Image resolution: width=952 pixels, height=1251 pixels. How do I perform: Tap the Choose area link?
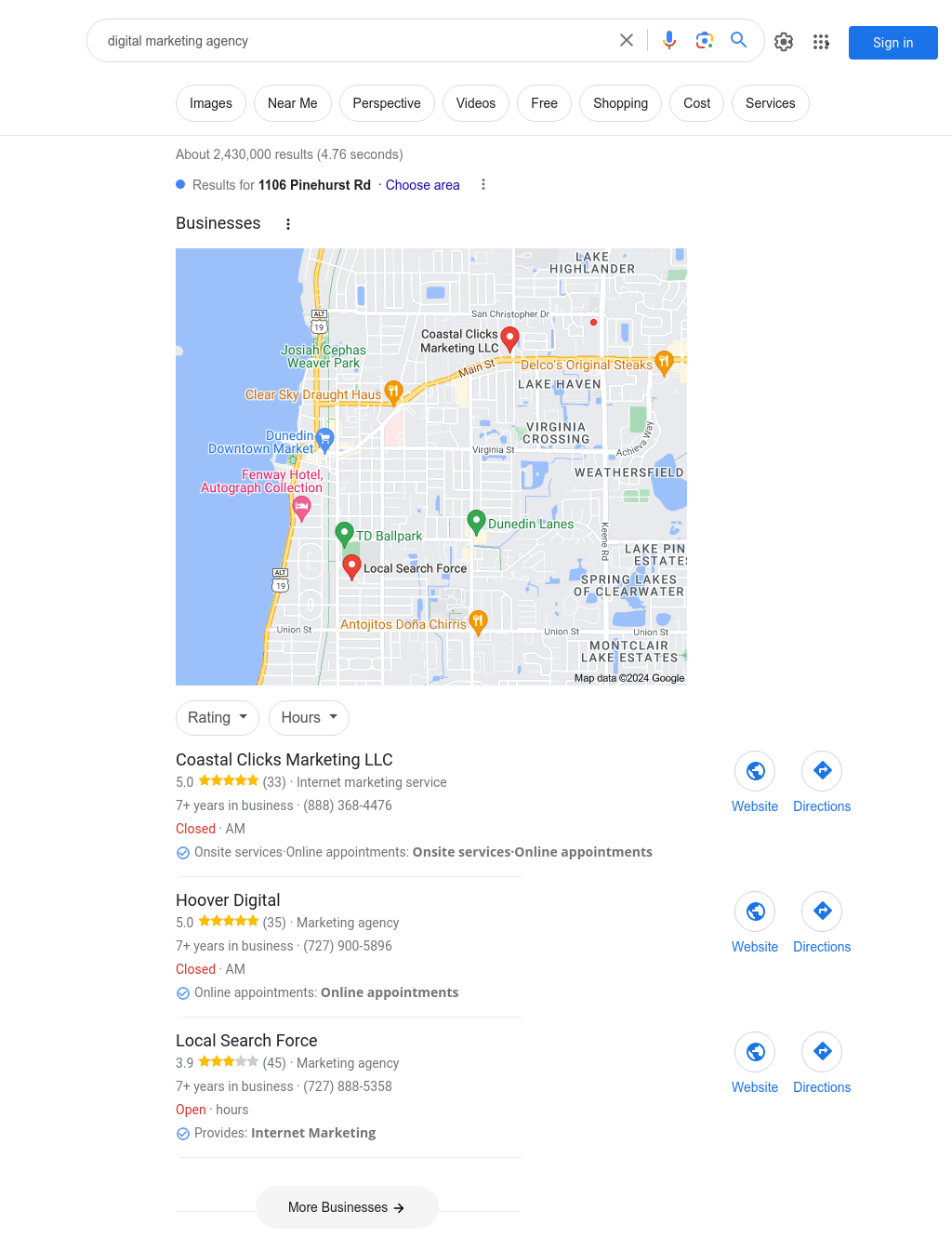422,185
